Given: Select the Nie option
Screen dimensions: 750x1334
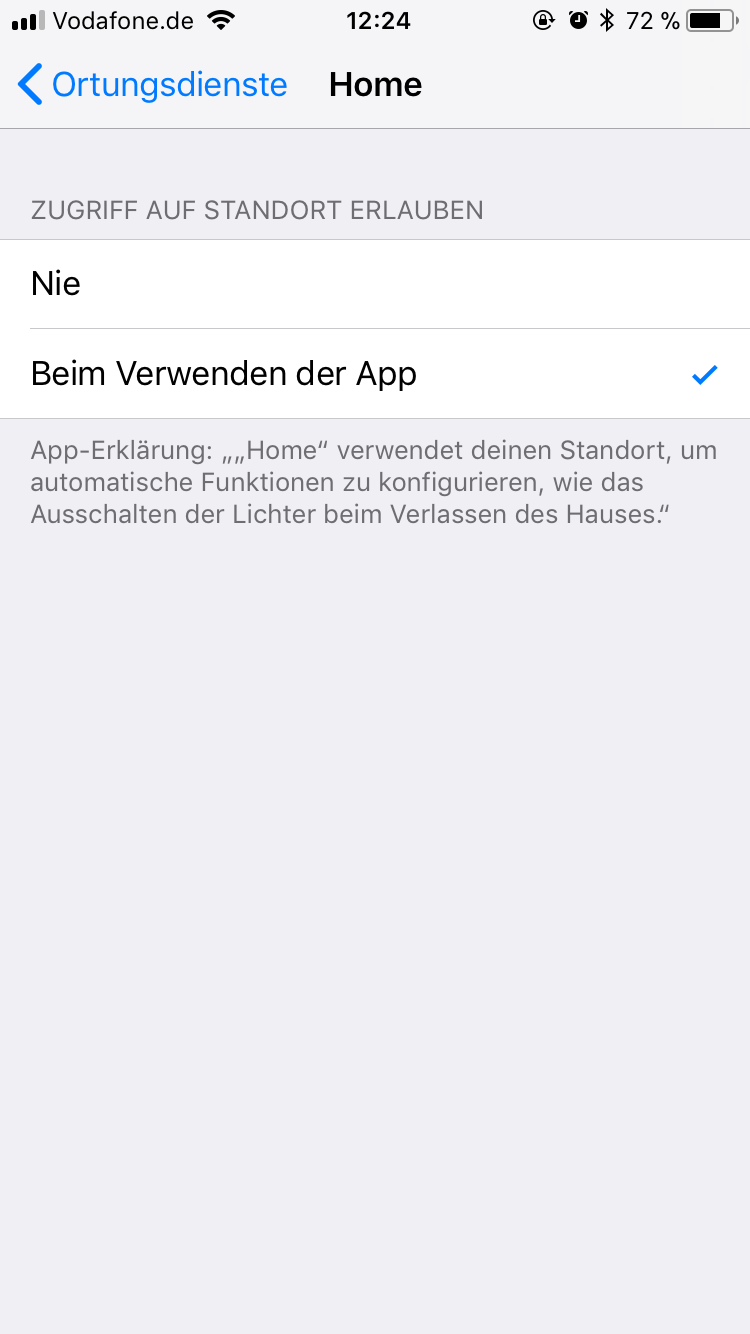Looking at the screenshot, I should (x=374, y=284).
